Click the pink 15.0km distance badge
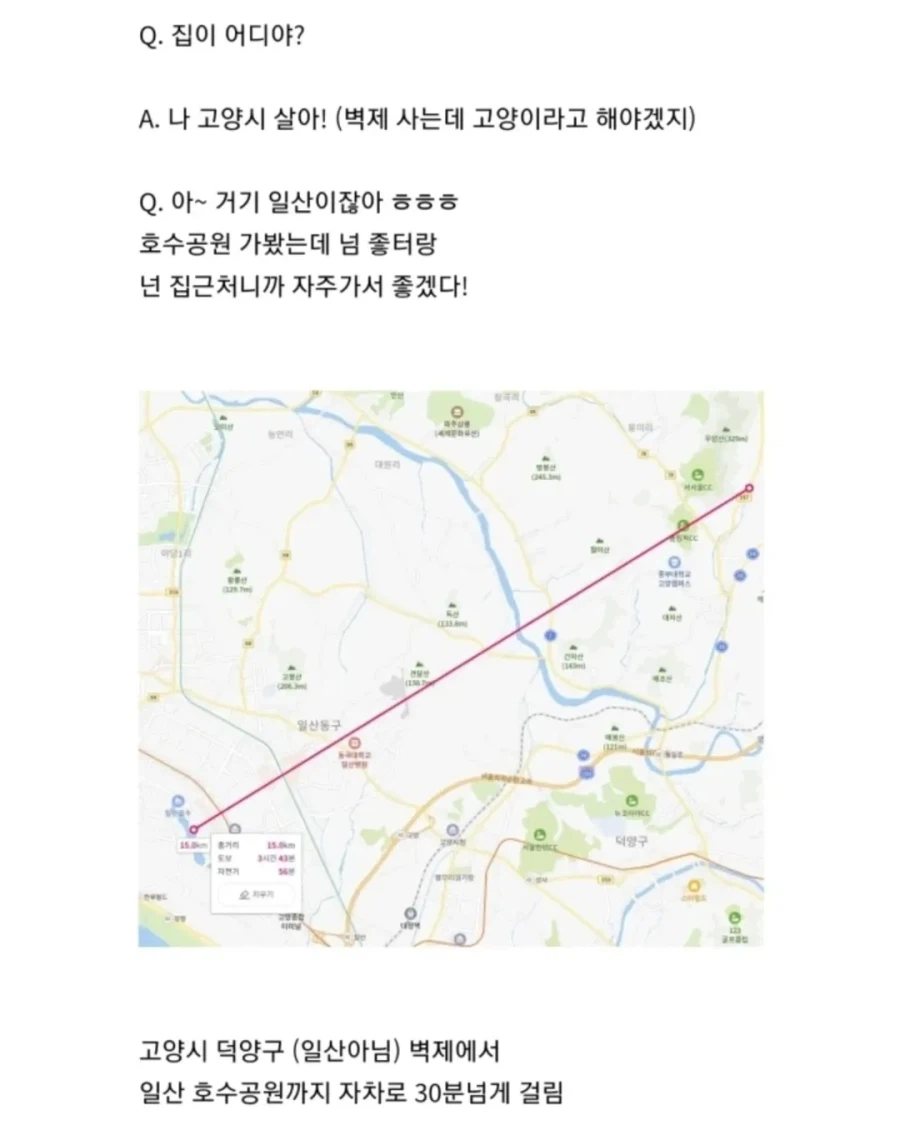Screen dimensions: 900x1125 pos(194,845)
